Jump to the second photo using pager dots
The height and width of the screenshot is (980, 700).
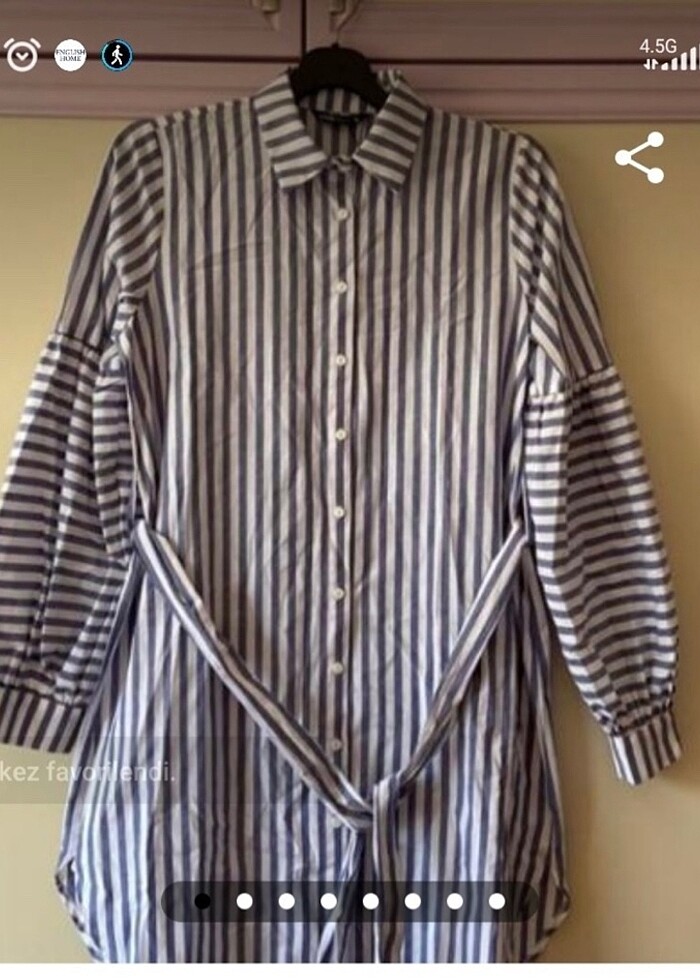[x=244, y=901]
